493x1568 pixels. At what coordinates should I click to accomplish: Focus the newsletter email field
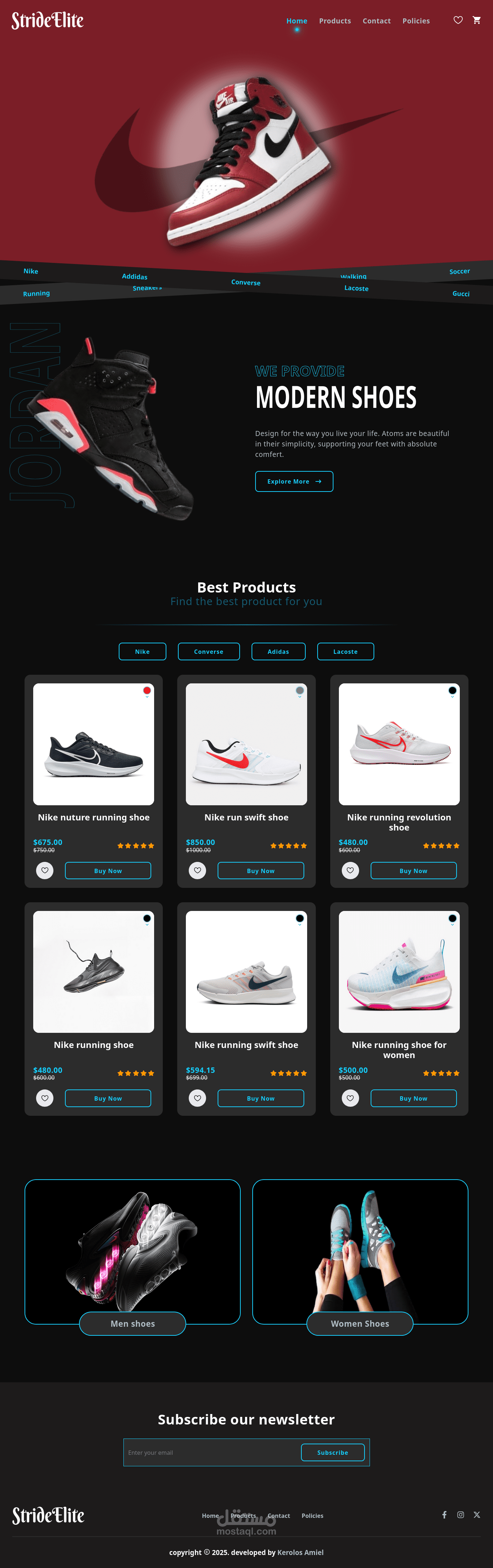click(x=210, y=1452)
